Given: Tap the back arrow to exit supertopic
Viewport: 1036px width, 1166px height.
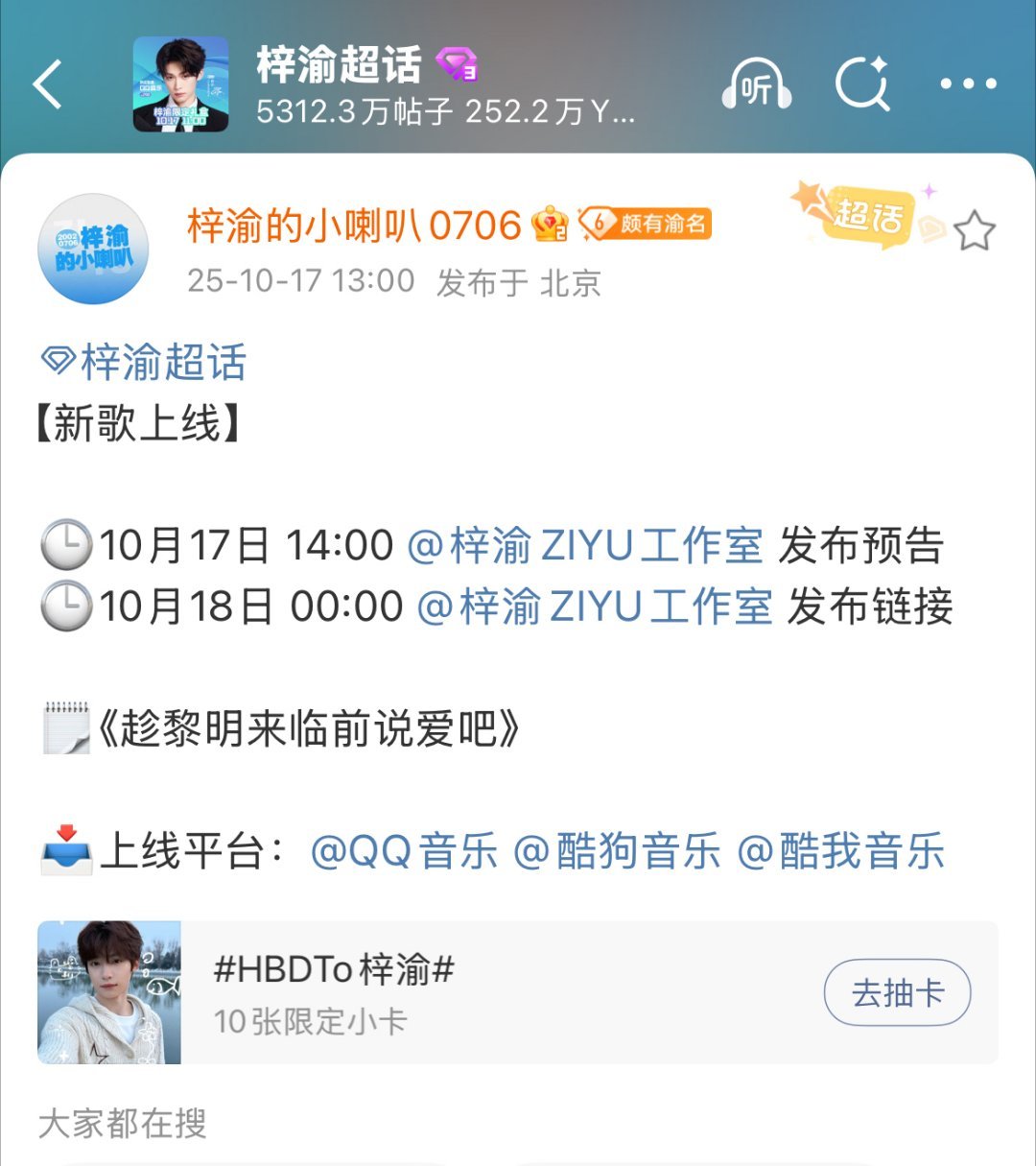Looking at the screenshot, I should pyautogui.click(x=49, y=84).
